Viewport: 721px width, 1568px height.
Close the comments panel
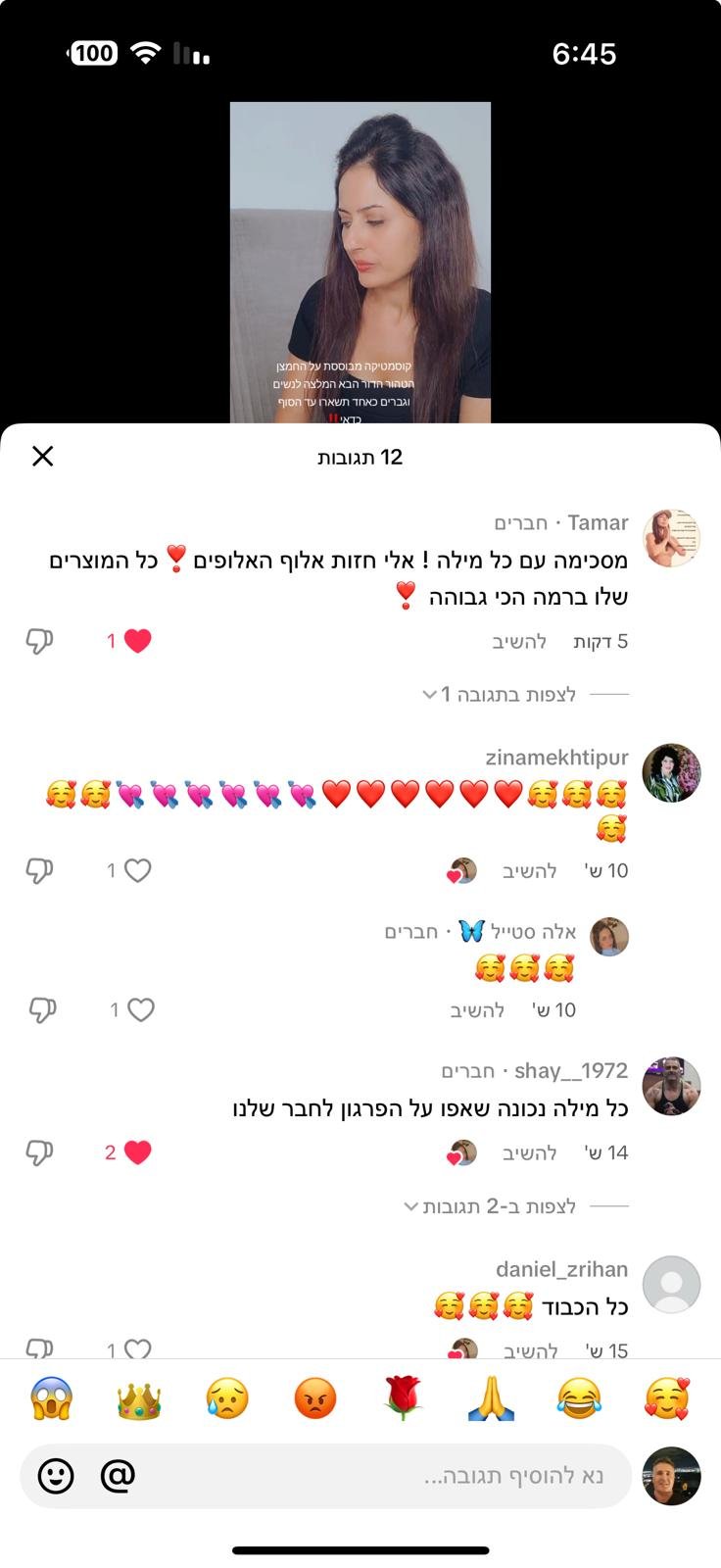[x=43, y=456]
